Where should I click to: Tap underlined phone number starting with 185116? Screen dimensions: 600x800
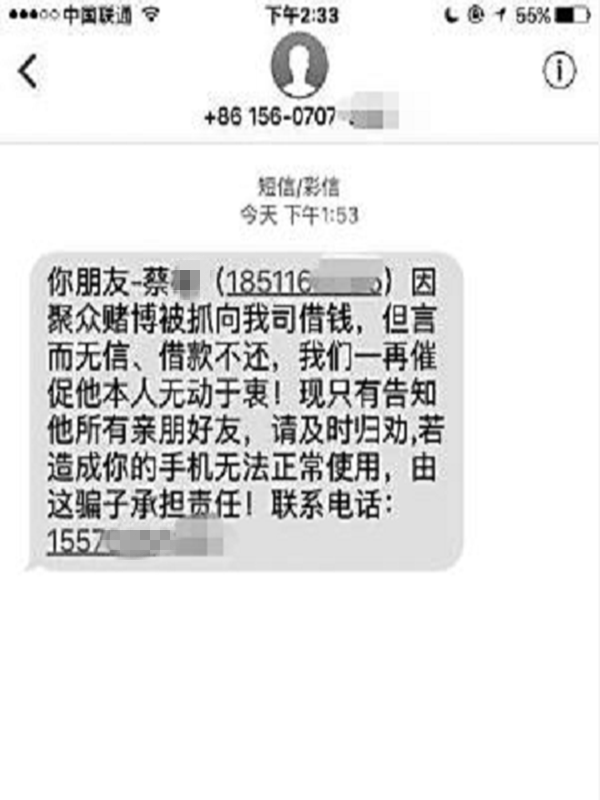tap(305, 281)
